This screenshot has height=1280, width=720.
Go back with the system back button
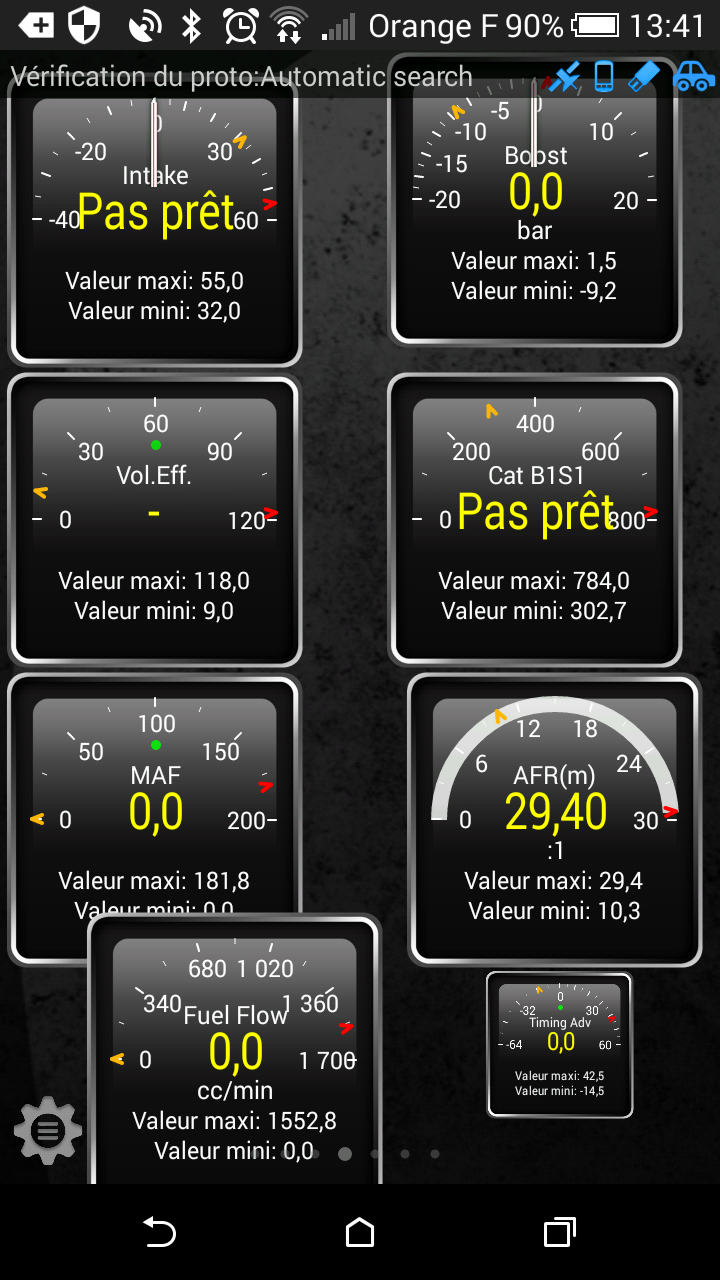(160, 1232)
